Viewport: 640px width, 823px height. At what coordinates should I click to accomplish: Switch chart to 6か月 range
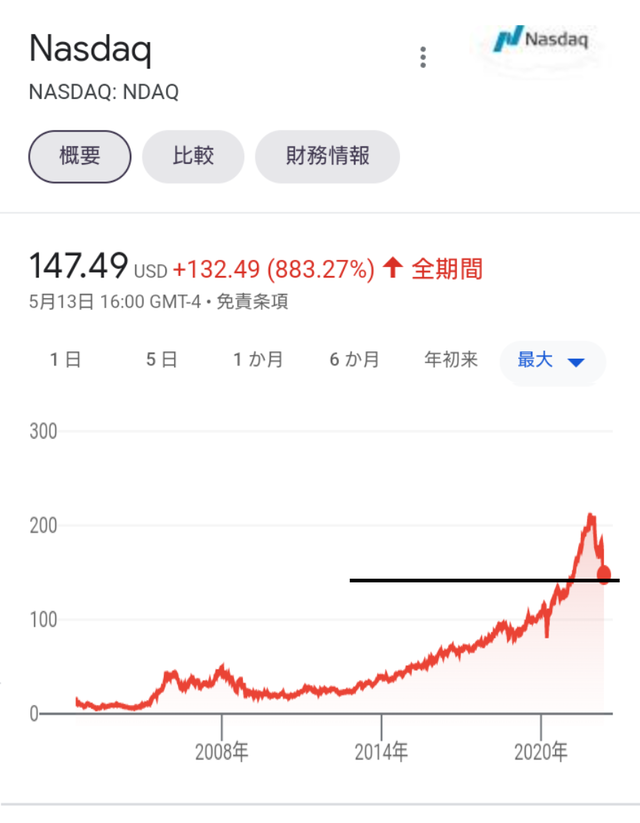click(x=354, y=360)
